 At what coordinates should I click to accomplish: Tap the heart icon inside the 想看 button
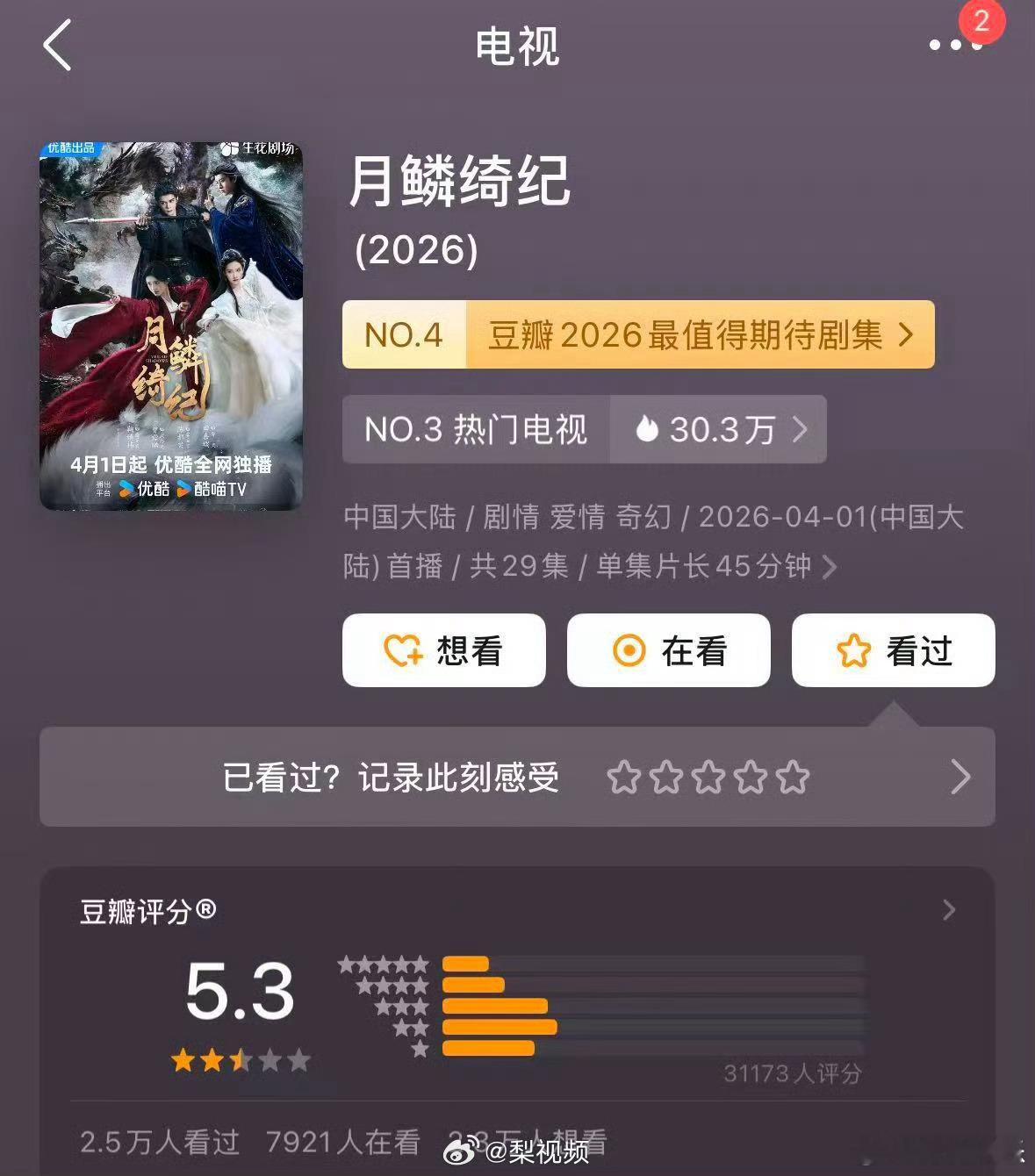click(x=402, y=650)
